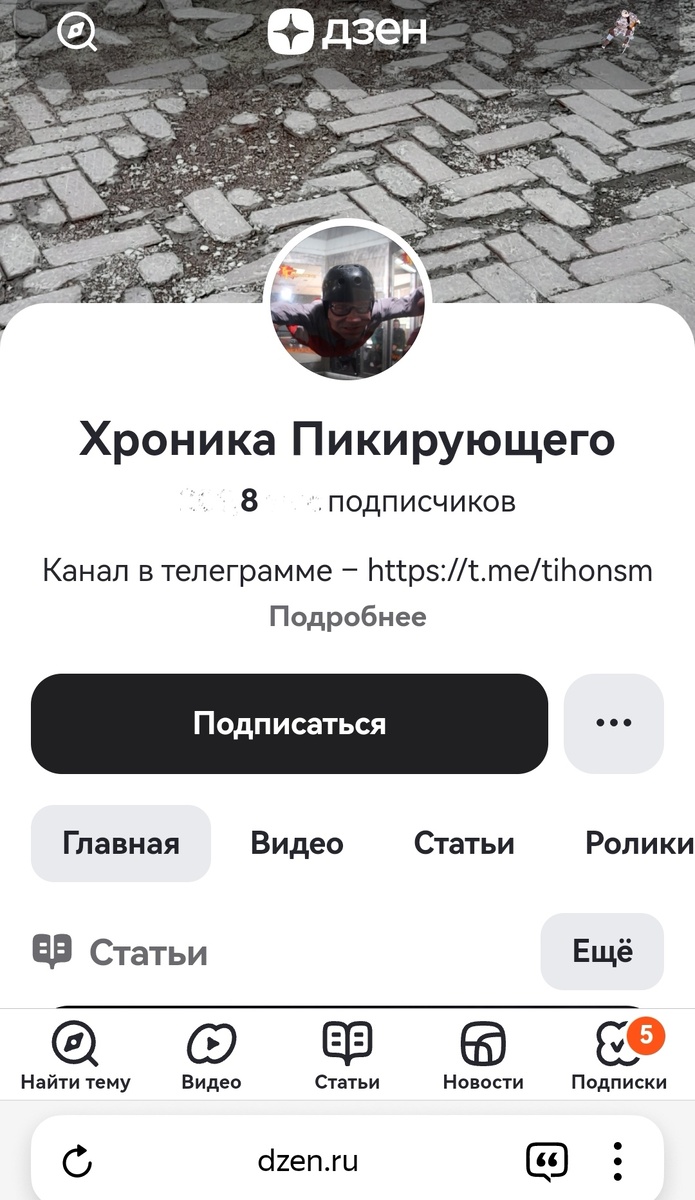Open Новости in bottom navigation
695x1200 pixels.
(x=483, y=1056)
